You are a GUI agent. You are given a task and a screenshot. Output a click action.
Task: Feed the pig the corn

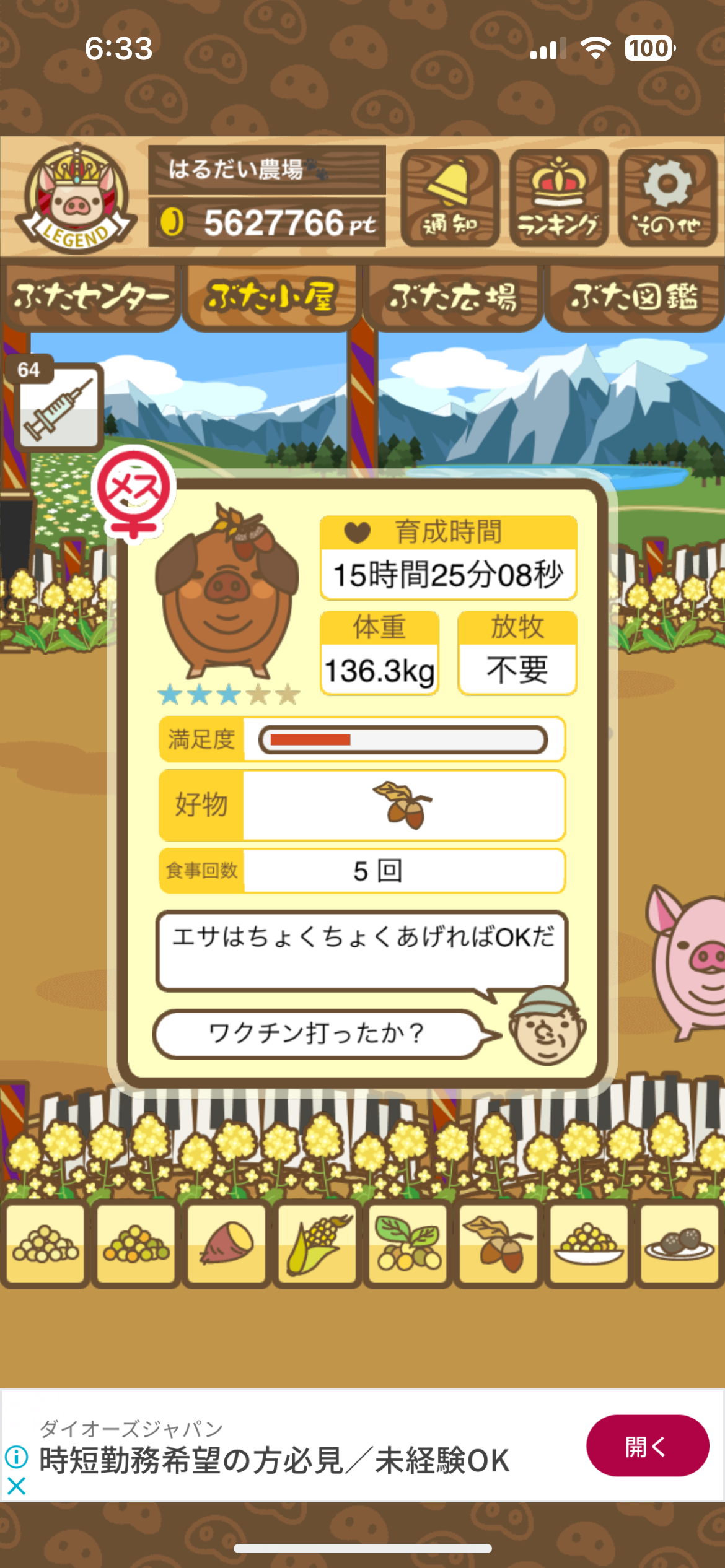(x=317, y=1243)
